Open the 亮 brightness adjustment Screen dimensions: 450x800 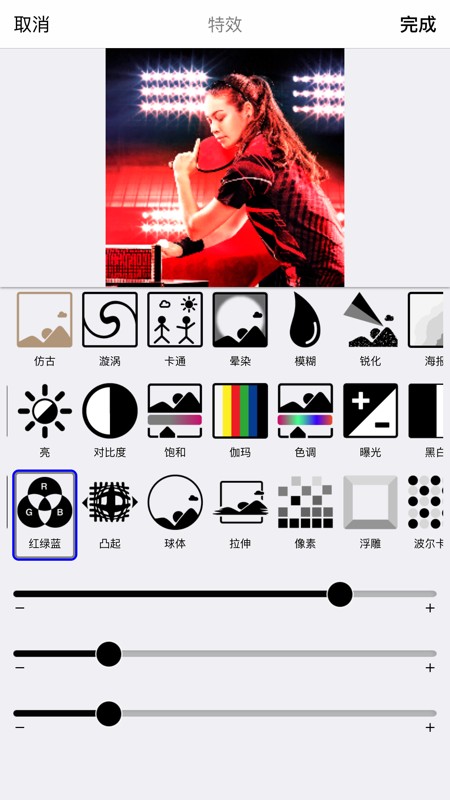pos(44,420)
